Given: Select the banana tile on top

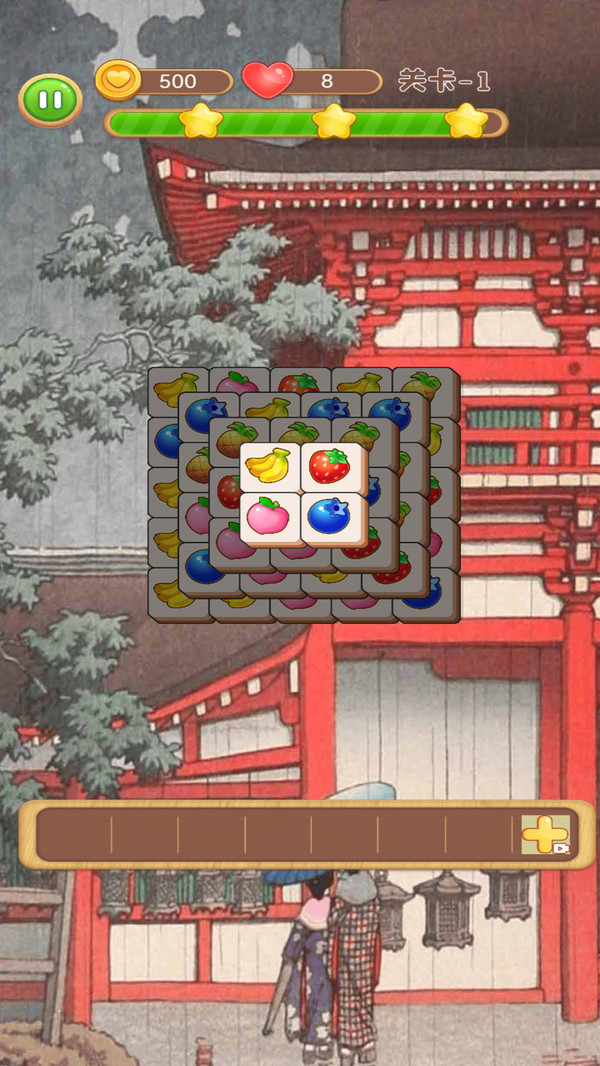Looking at the screenshot, I should click(x=268, y=466).
